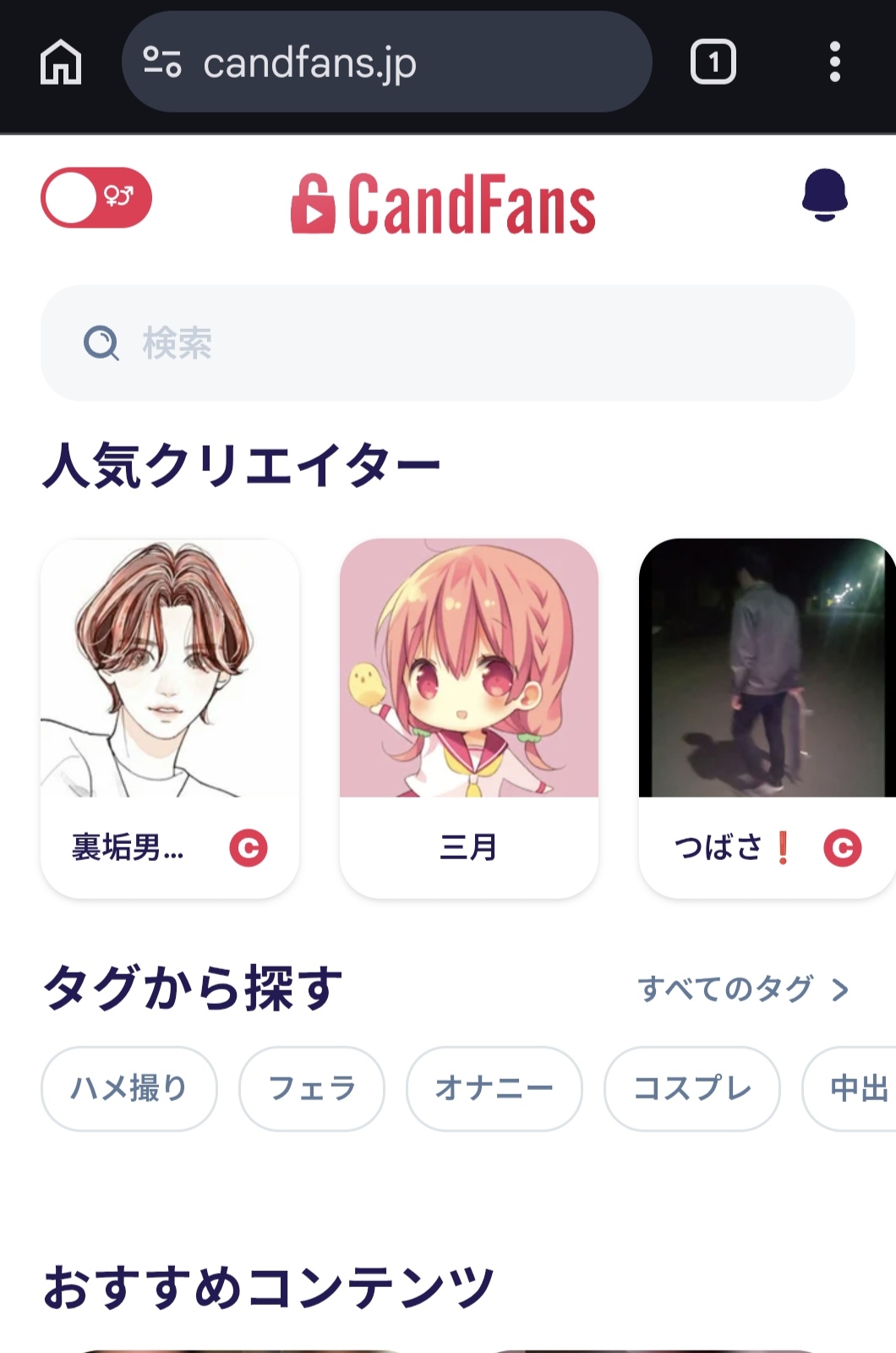Open the browser tab switcher
This screenshot has width=896, height=1353.
click(x=713, y=62)
